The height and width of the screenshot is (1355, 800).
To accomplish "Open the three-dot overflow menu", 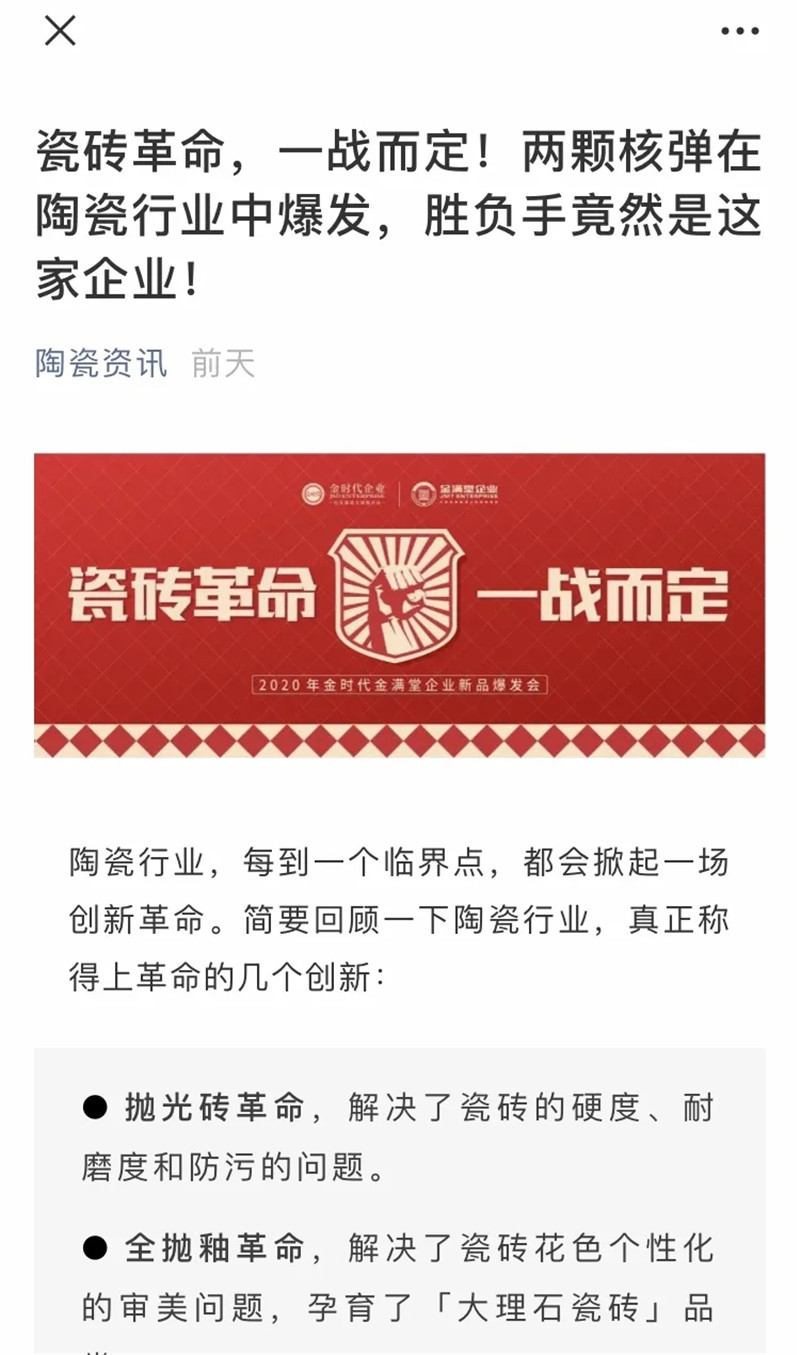I will [x=739, y=31].
